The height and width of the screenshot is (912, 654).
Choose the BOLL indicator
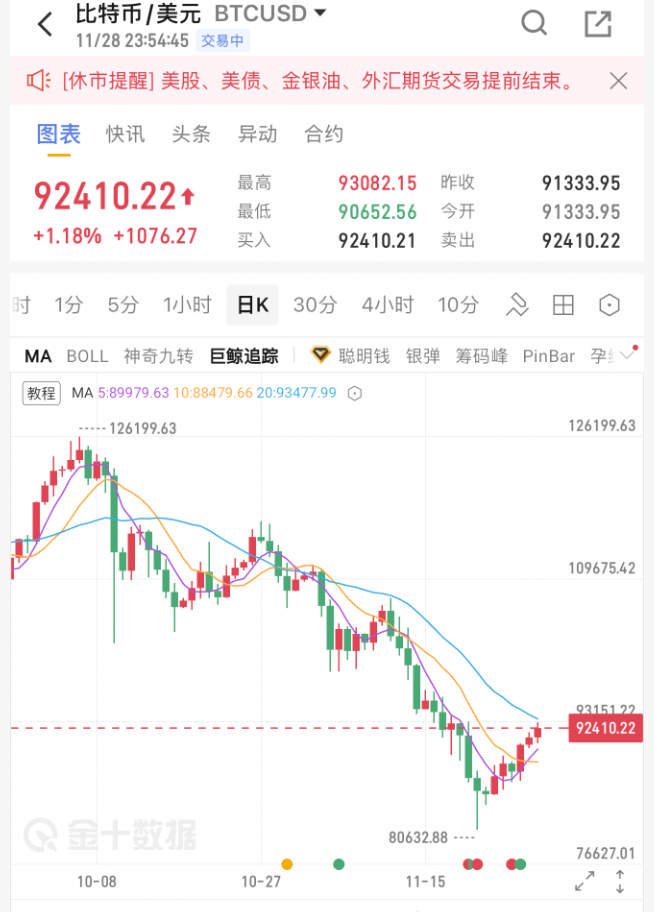pos(87,355)
